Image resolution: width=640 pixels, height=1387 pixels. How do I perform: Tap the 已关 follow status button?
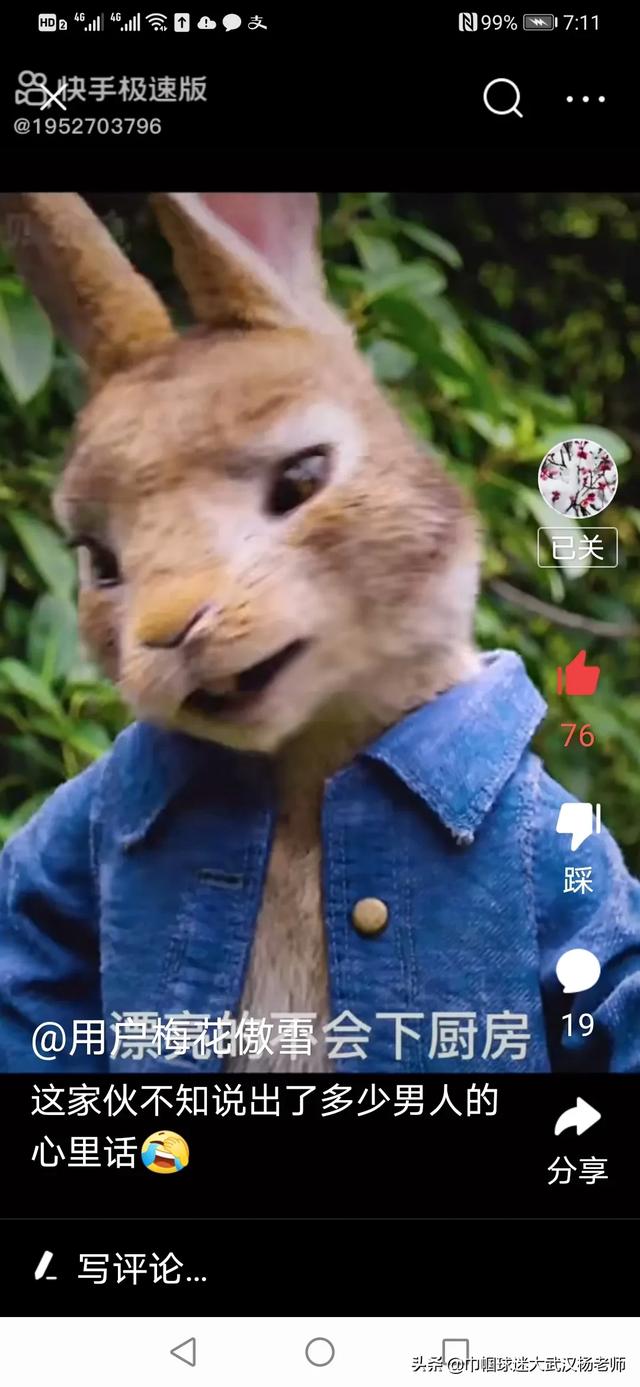coord(578,547)
